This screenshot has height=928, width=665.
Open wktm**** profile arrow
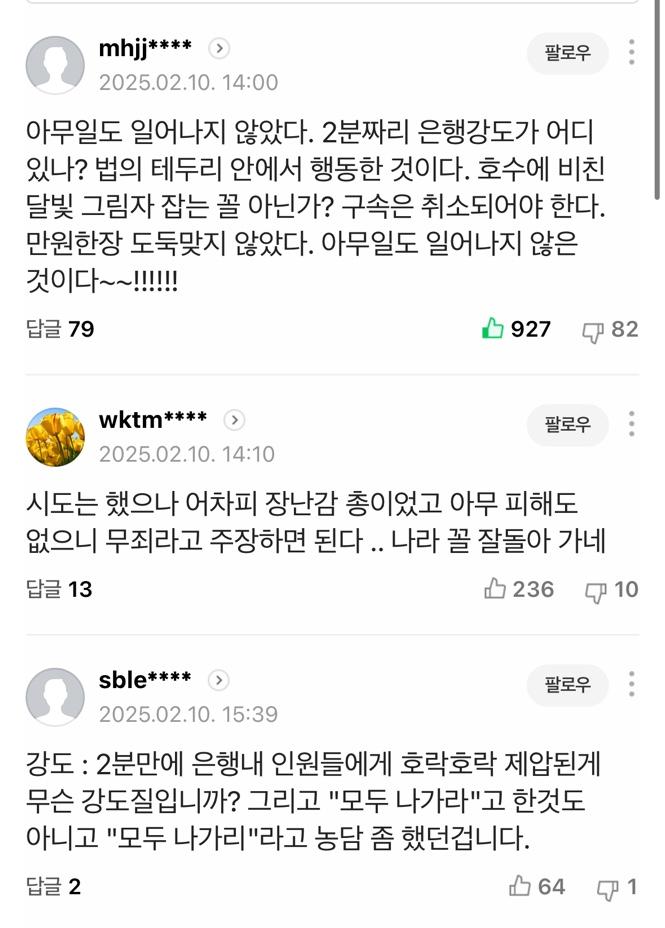coord(234,420)
